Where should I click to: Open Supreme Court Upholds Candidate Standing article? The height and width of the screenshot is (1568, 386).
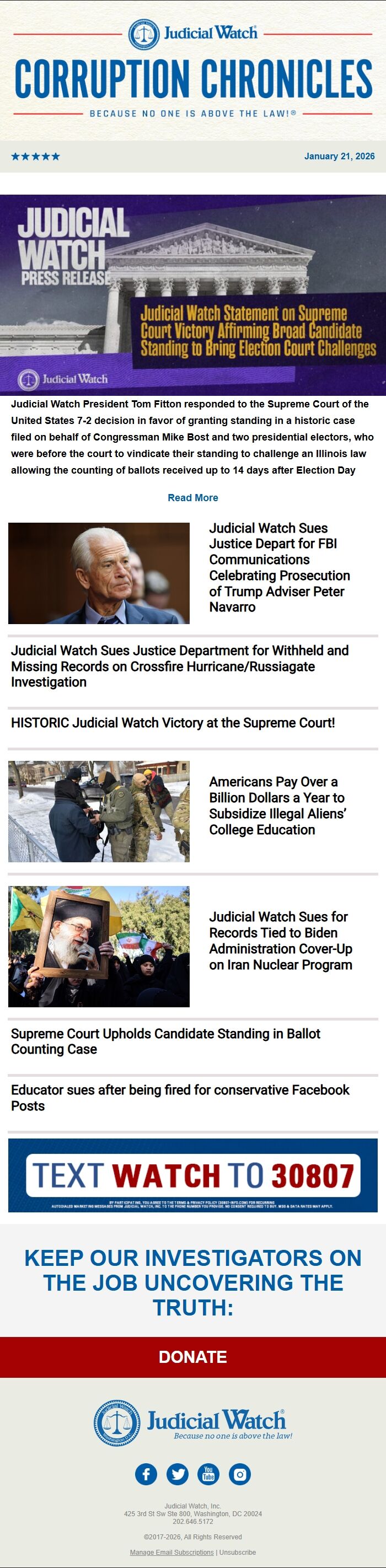pos(165,1041)
